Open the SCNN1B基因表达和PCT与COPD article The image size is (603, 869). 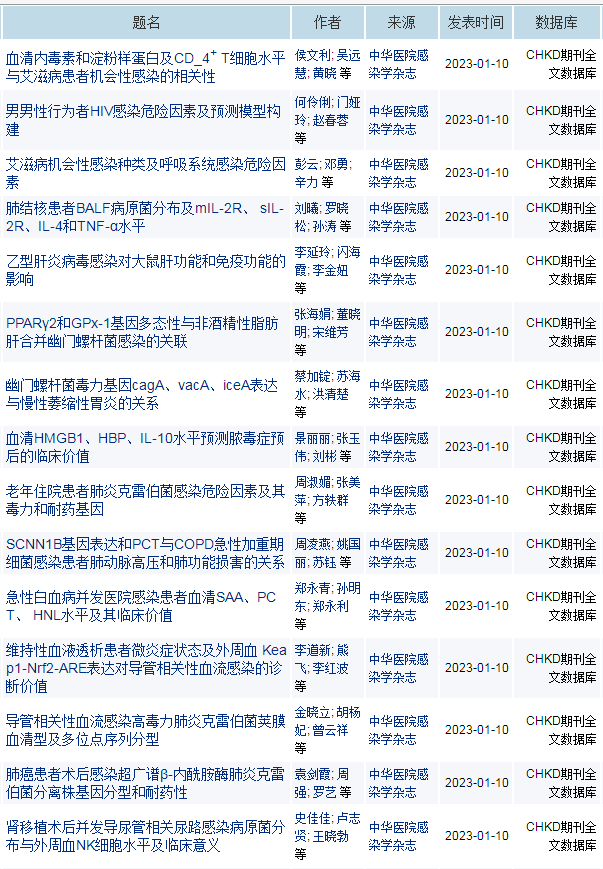(146, 553)
